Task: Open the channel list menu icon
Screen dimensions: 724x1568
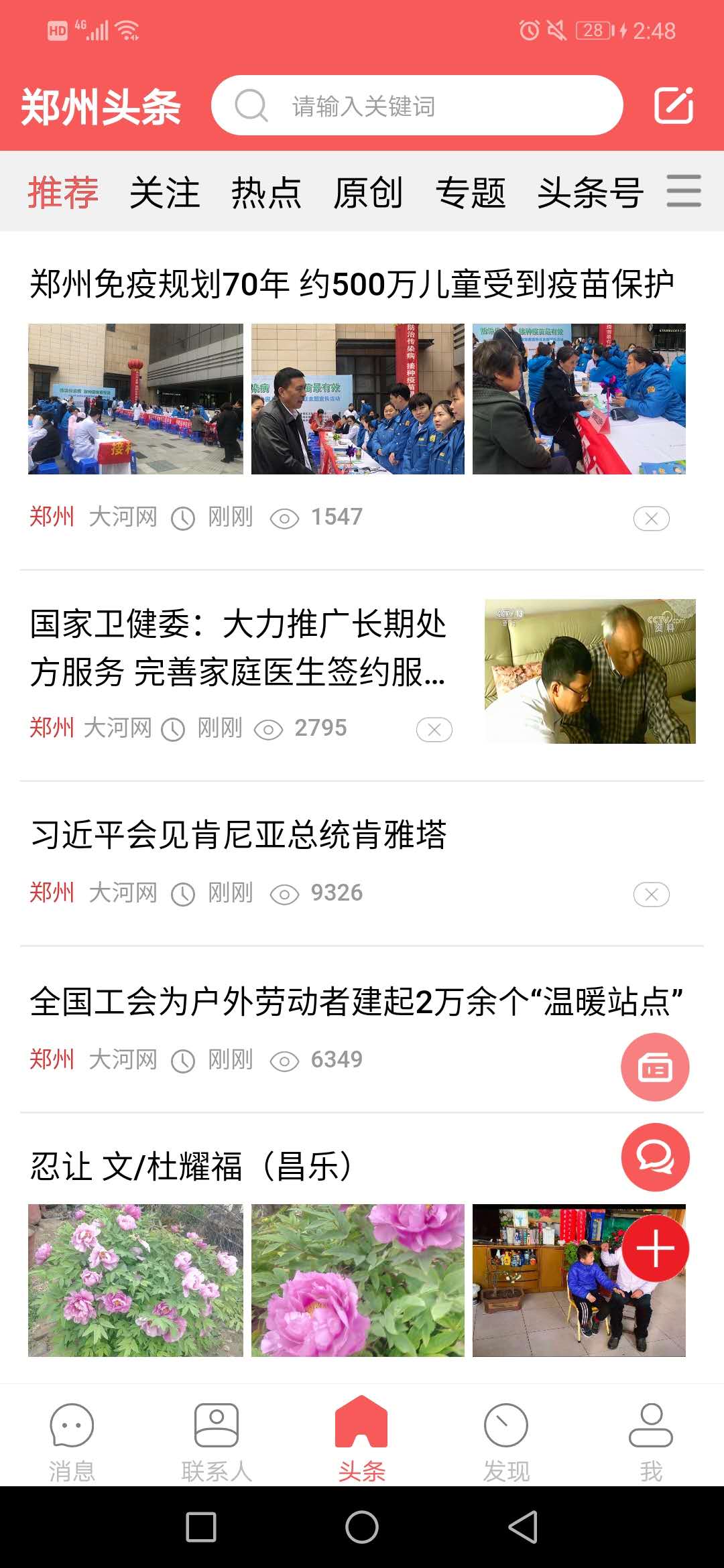Action: click(684, 191)
